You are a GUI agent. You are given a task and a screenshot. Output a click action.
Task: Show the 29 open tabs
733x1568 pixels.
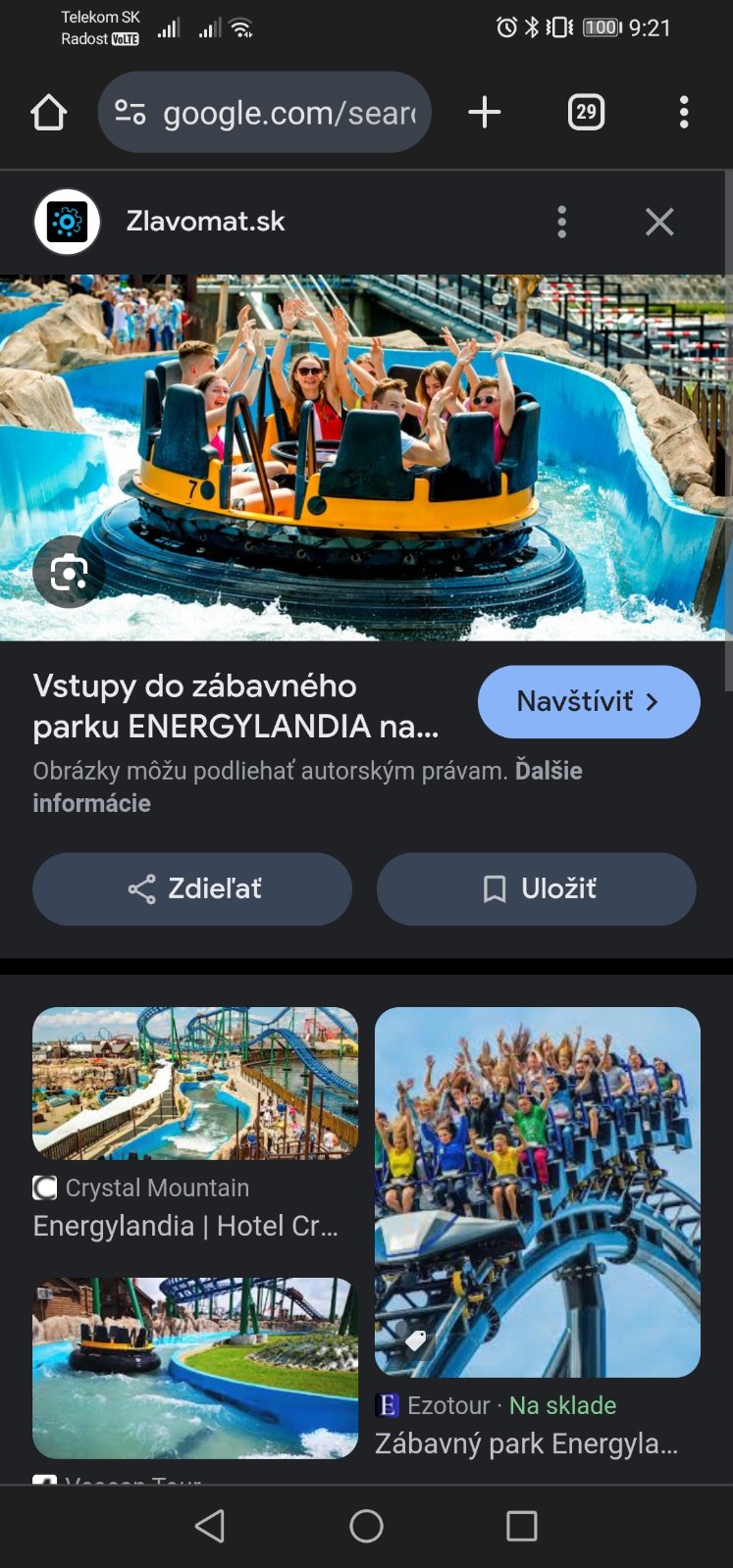[x=586, y=113]
